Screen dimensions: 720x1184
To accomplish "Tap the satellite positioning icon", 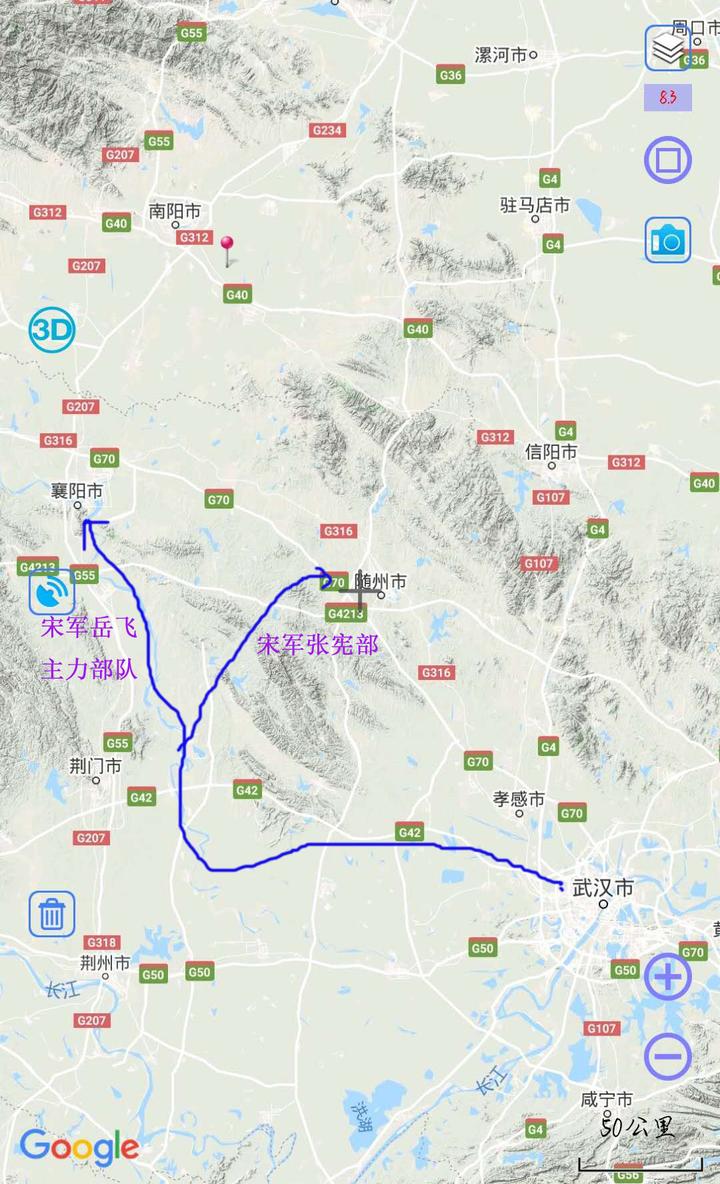I will [x=52, y=592].
